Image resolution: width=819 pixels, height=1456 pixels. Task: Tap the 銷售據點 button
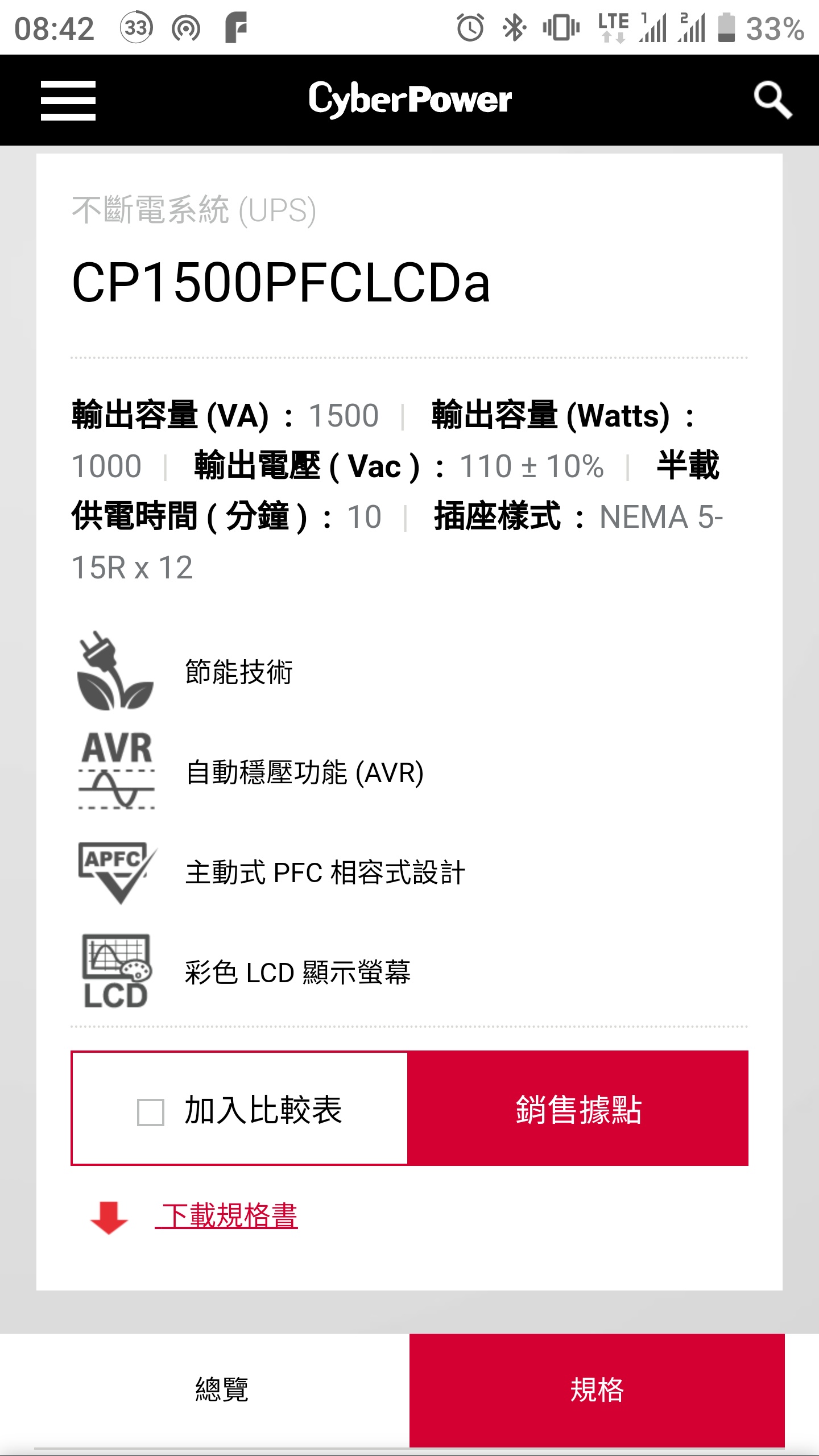tap(578, 1108)
